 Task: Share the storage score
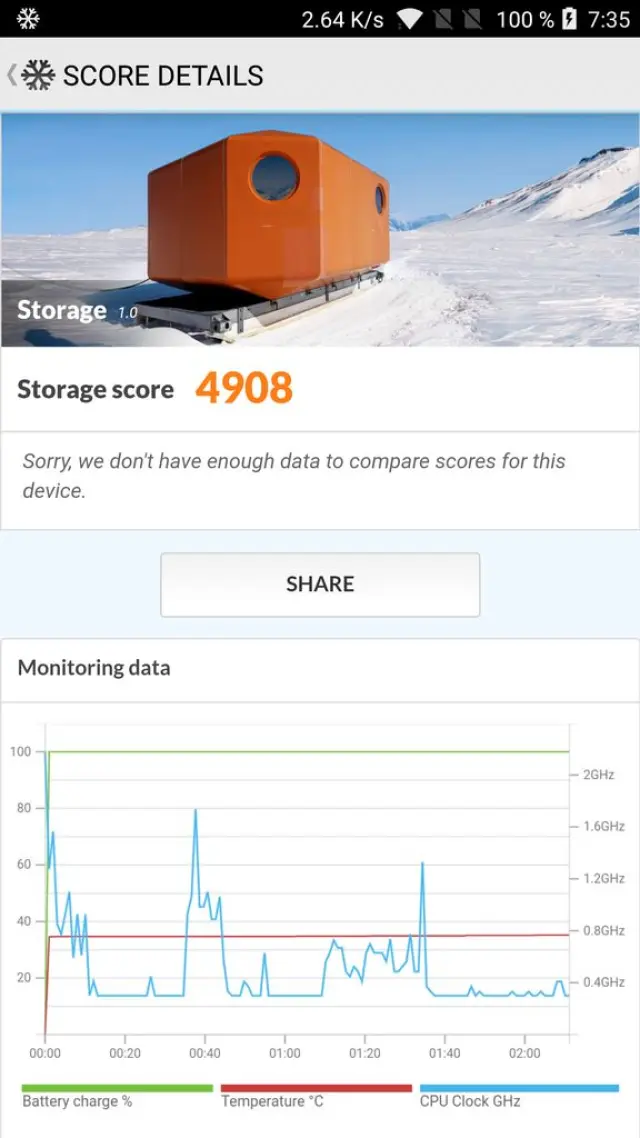coord(320,584)
